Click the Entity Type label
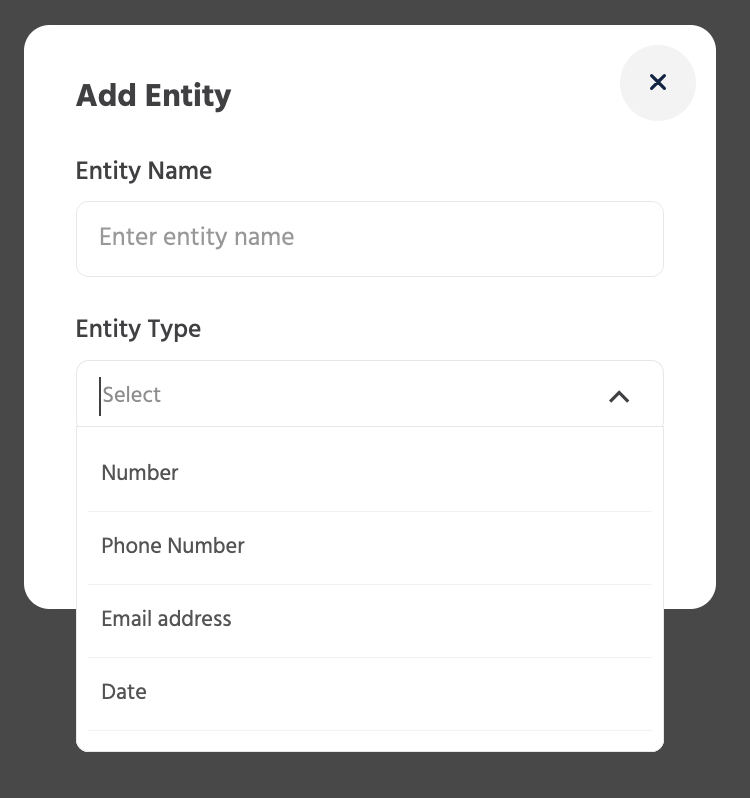750x798 pixels. tap(138, 328)
